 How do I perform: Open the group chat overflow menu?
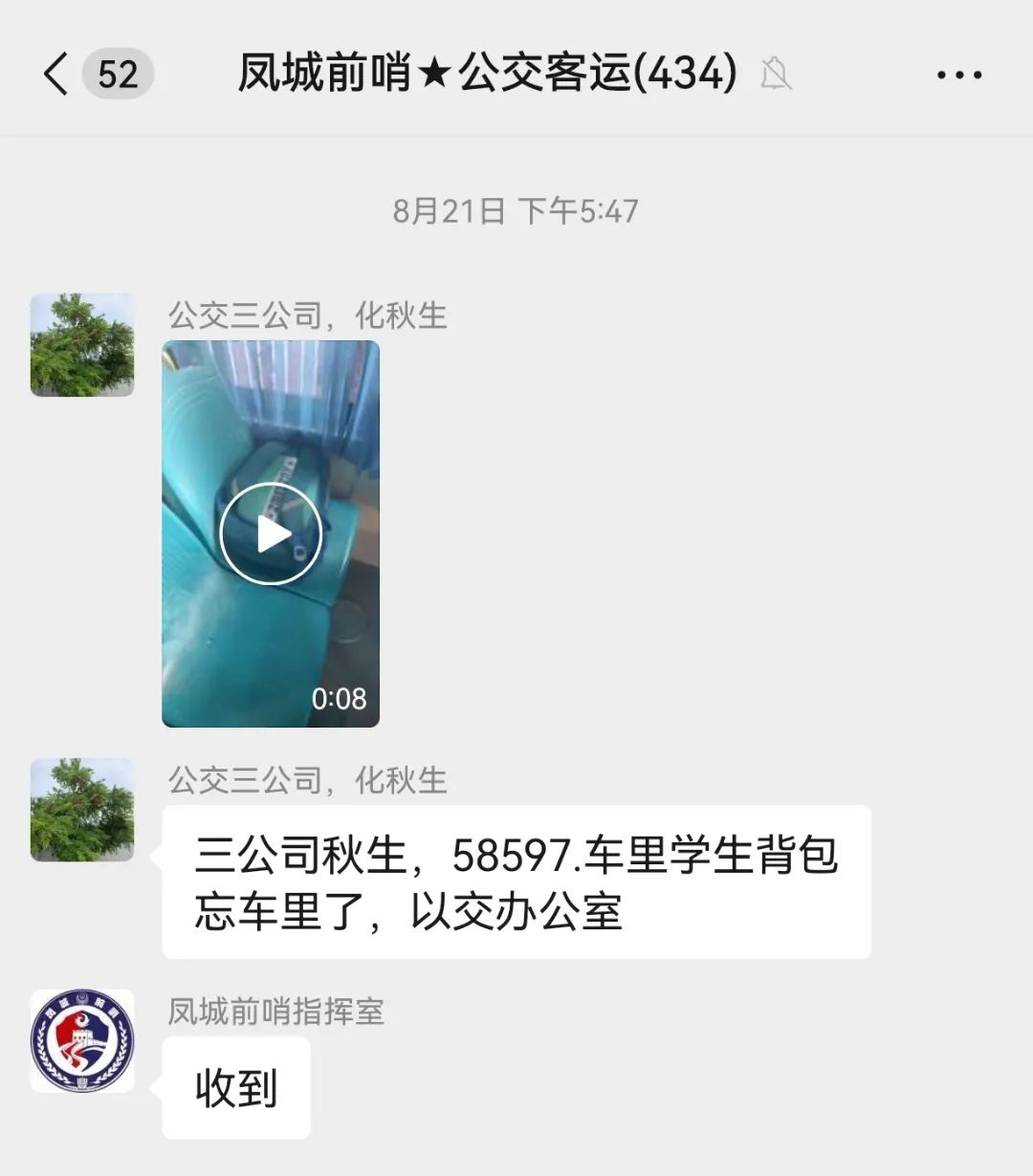[x=958, y=75]
